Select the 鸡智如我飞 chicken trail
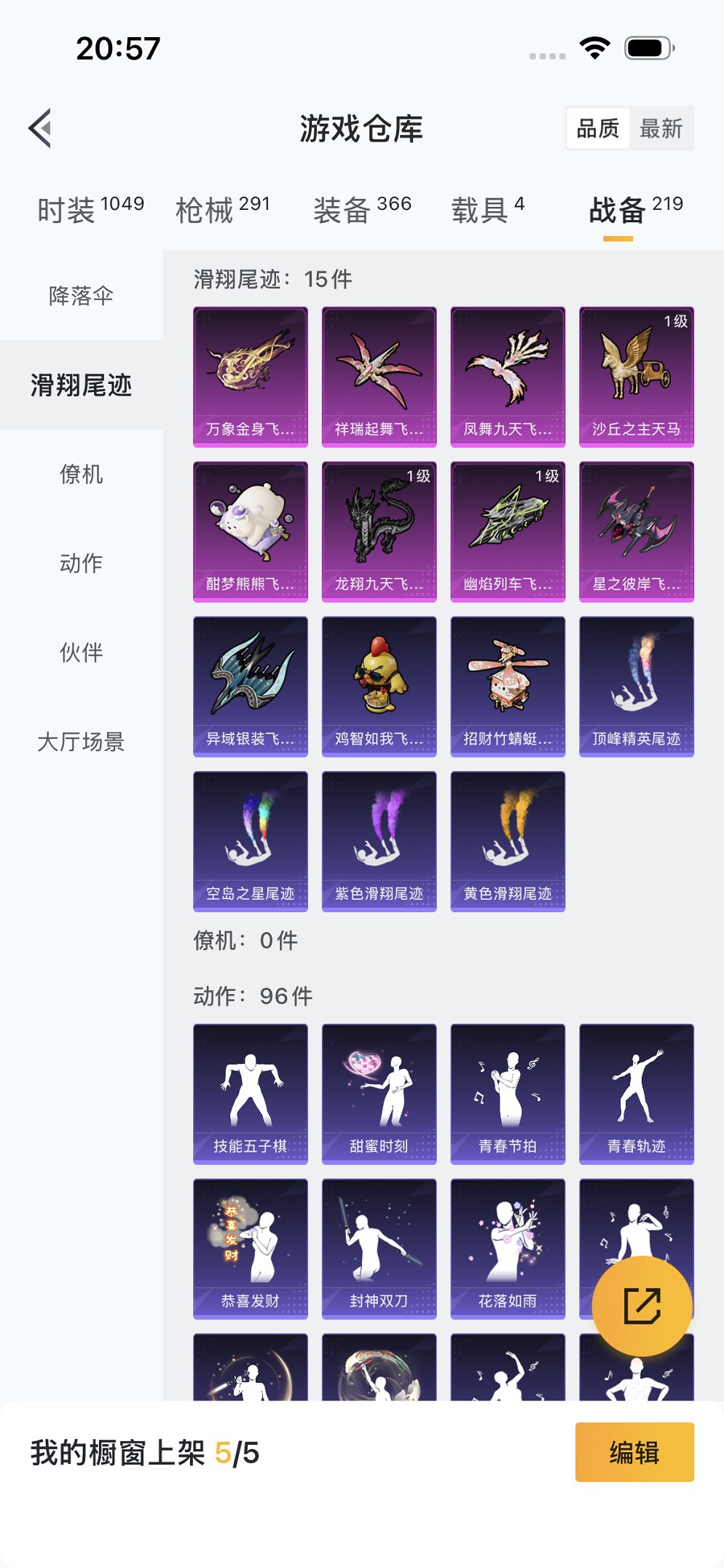 (379, 685)
